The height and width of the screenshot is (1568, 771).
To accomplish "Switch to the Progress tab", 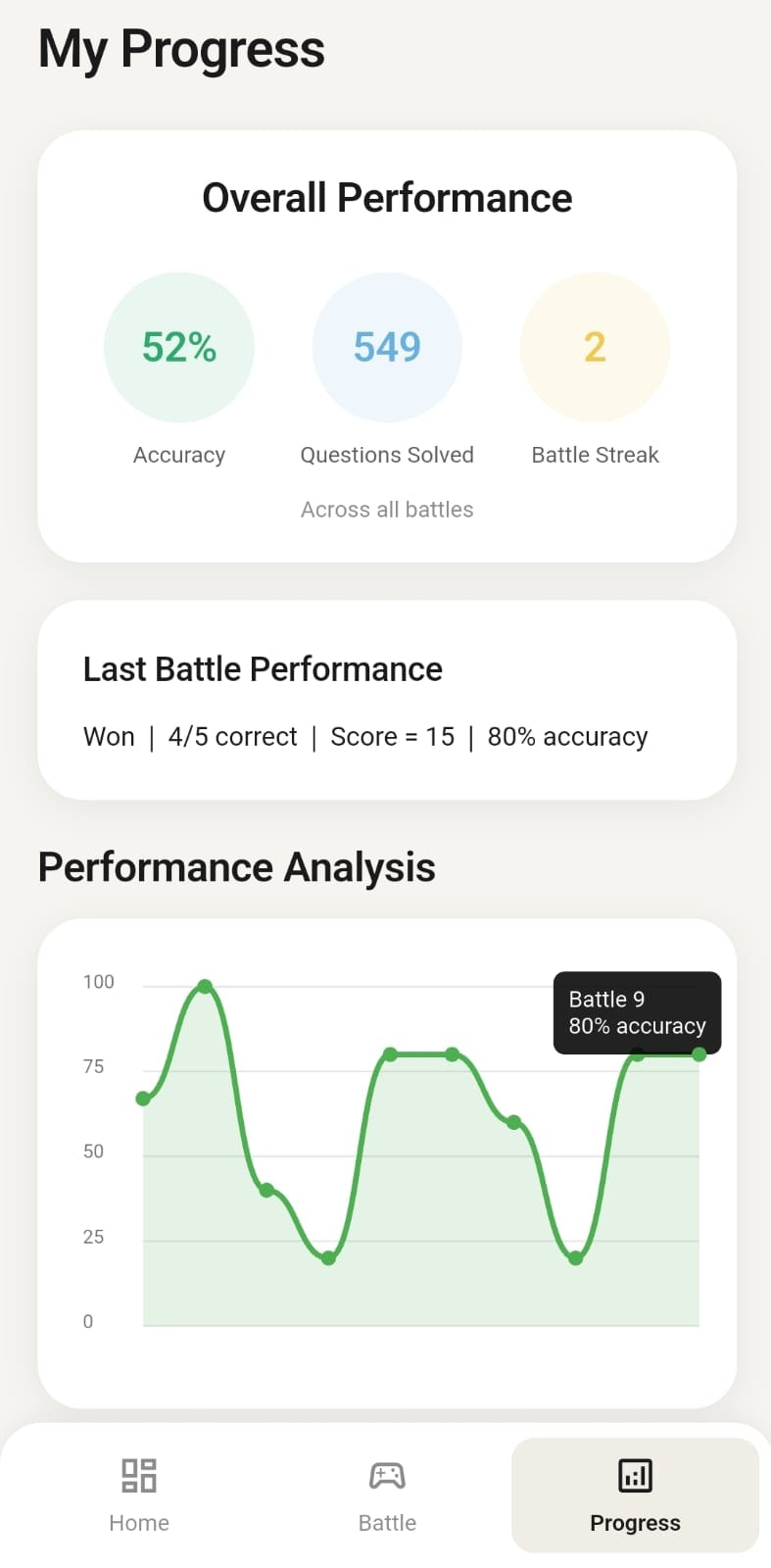I will coord(635,1494).
